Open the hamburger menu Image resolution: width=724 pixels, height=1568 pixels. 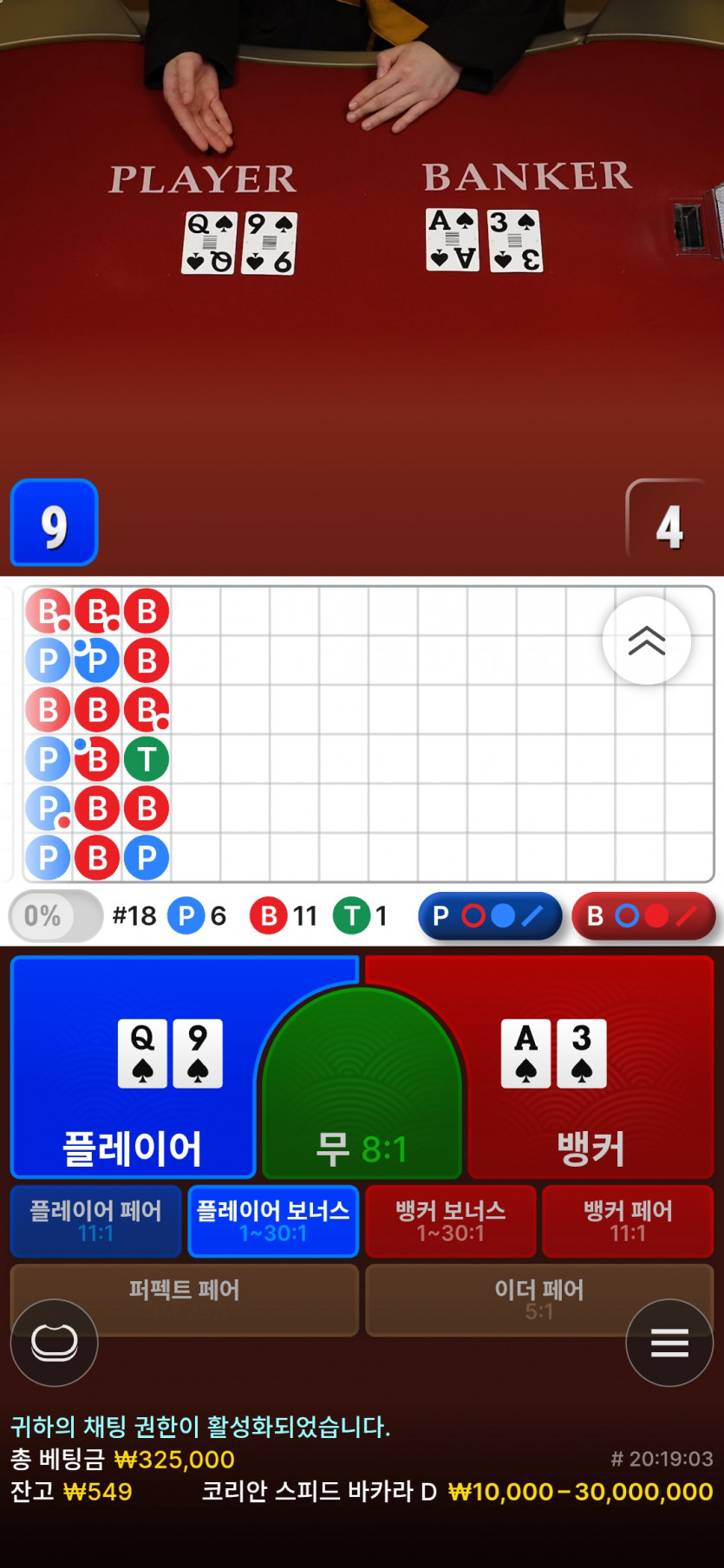(x=669, y=1343)
